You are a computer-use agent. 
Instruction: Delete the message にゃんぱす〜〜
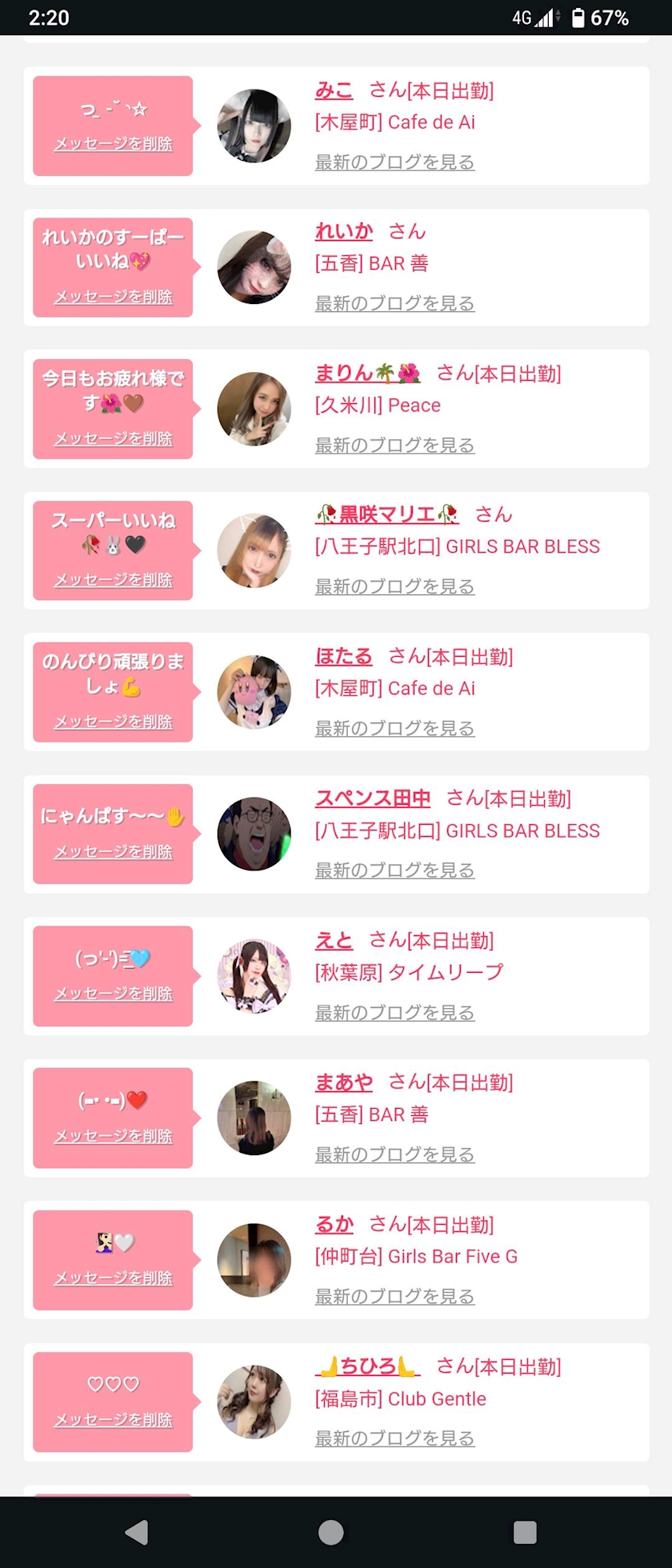[x=113, y=852]
